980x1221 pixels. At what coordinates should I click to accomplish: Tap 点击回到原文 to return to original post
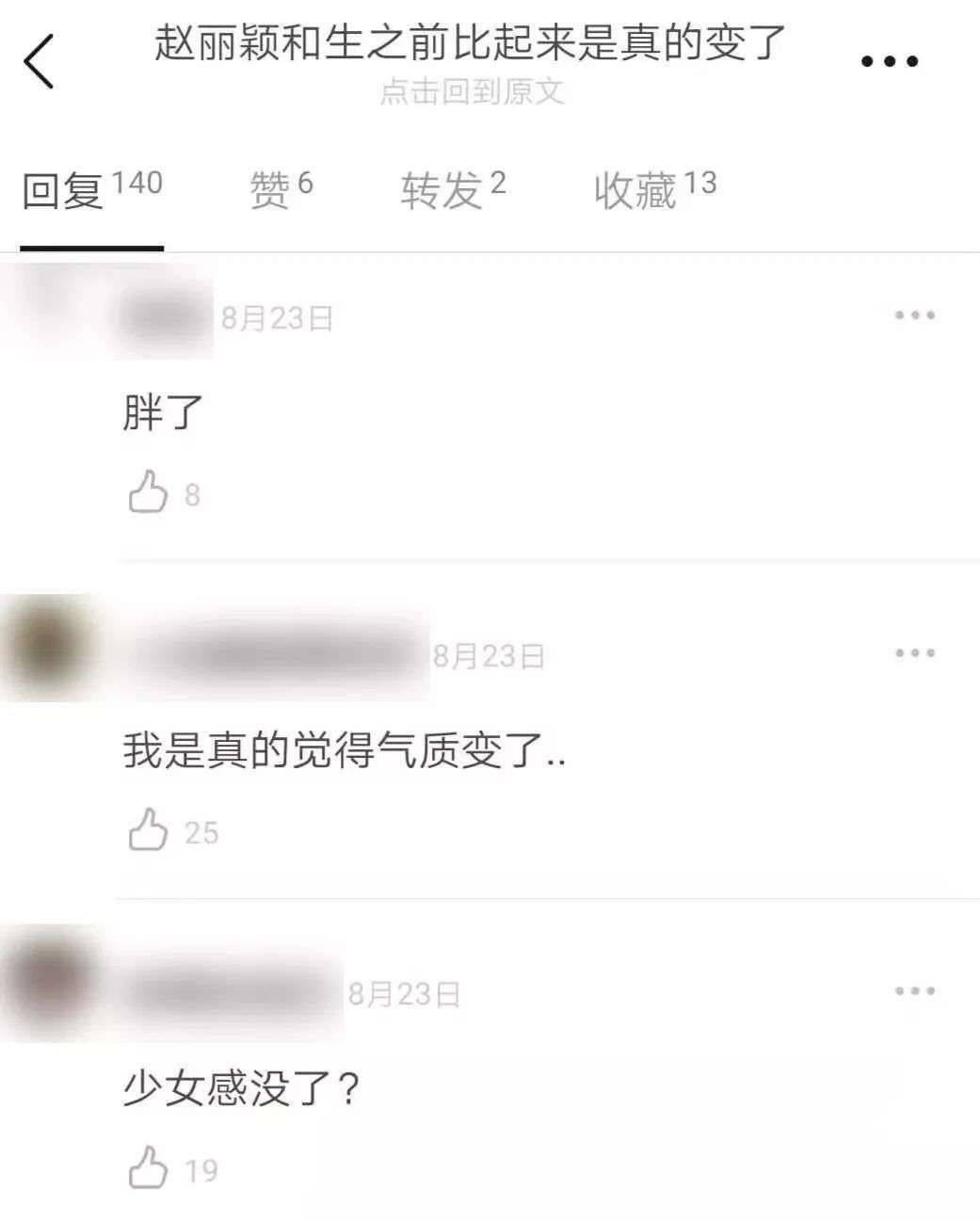pyautogui.click(x=472, y=91)
